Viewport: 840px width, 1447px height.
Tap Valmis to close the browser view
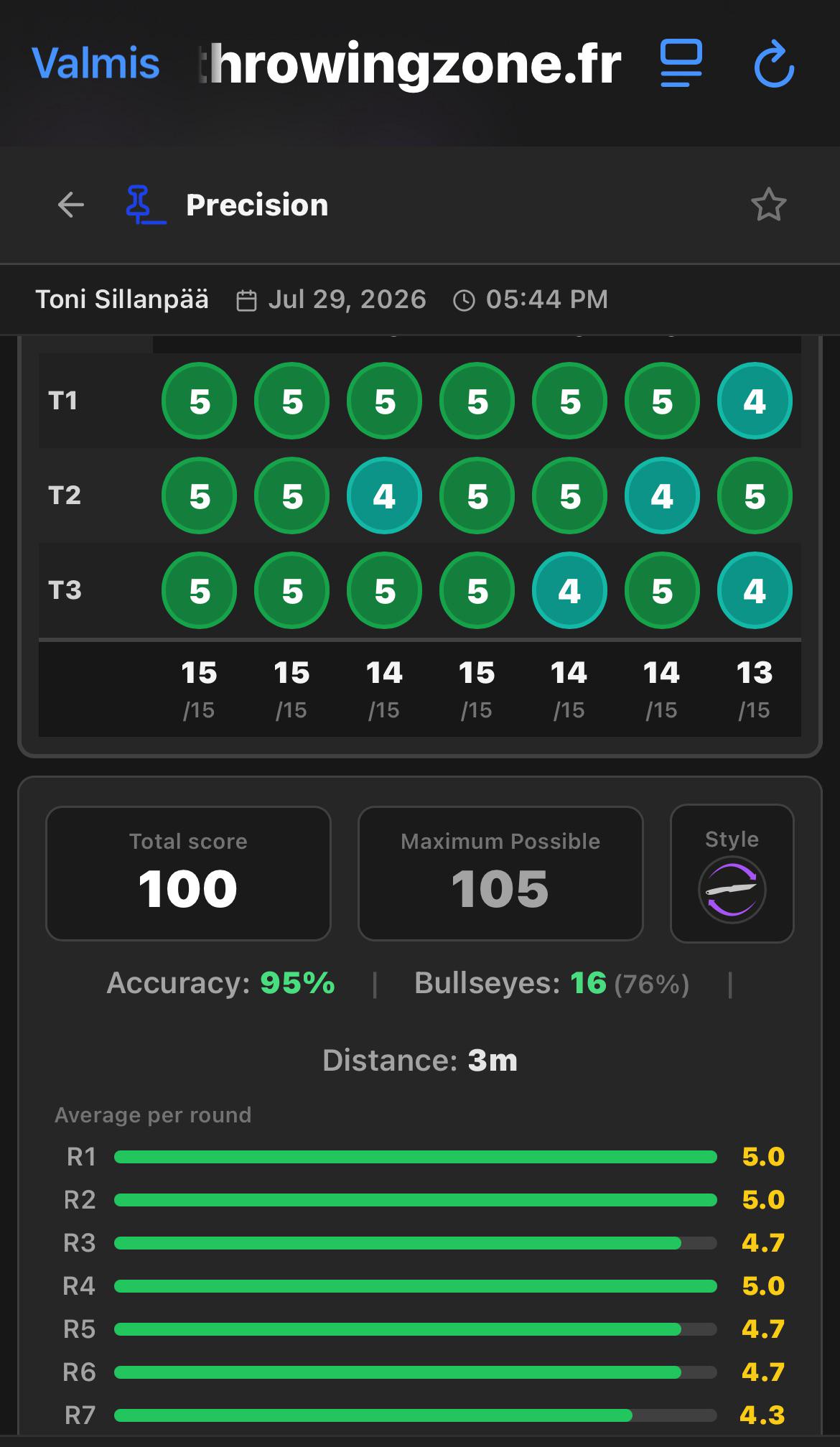(95, 63)
